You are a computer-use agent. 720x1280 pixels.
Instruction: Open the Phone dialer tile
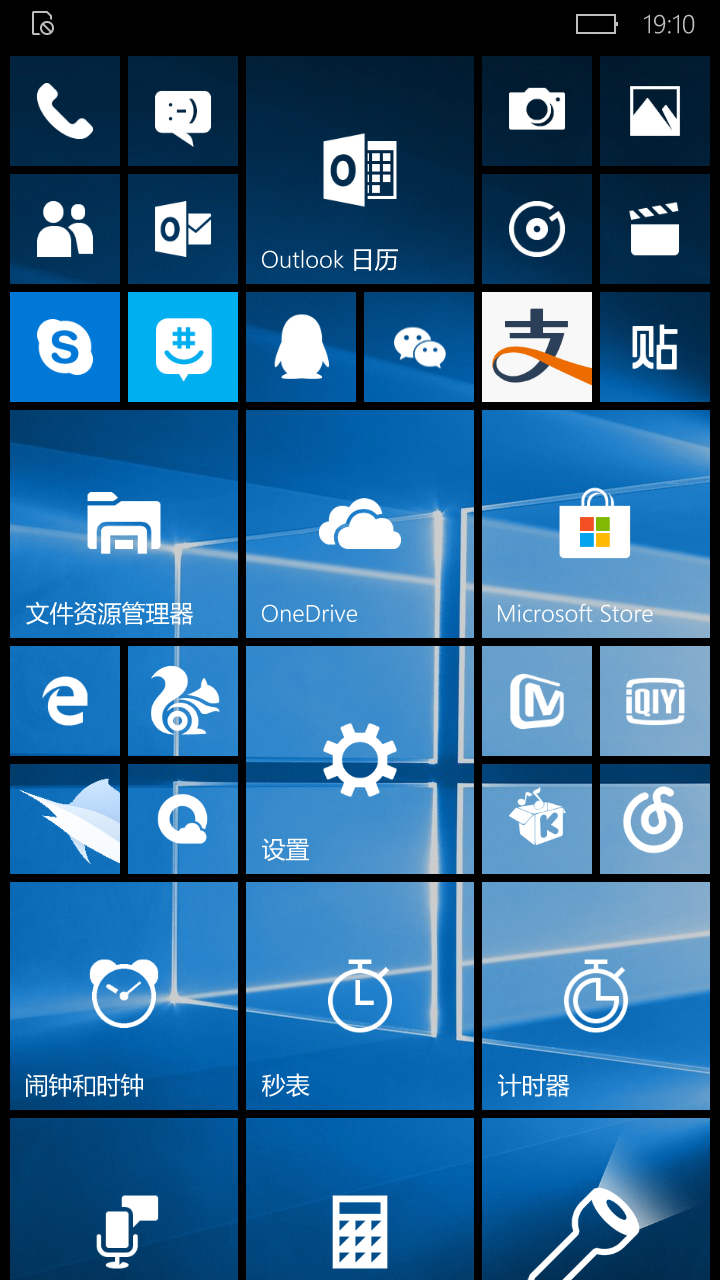point(65,111)
